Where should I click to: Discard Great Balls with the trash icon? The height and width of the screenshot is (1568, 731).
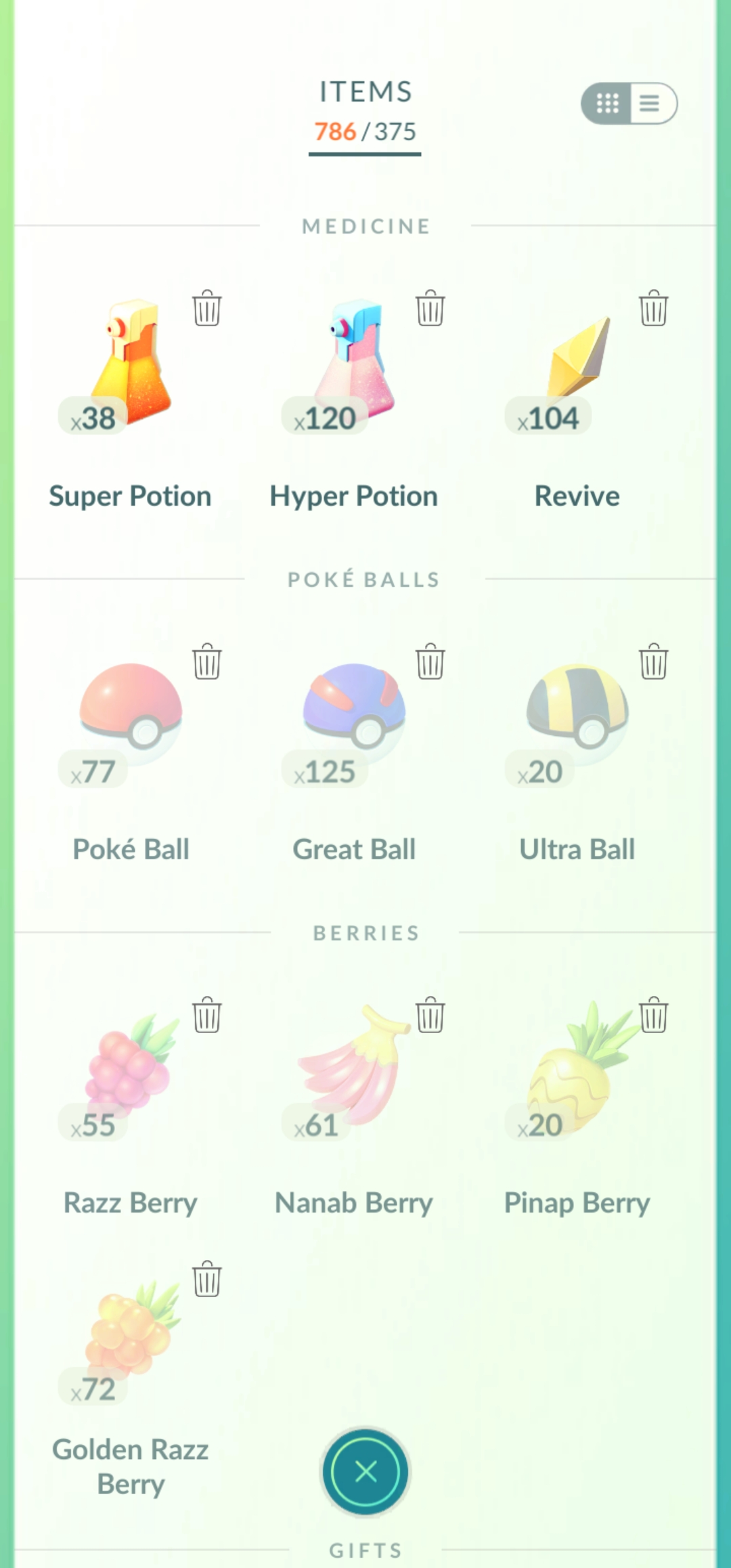click(430, 661)
